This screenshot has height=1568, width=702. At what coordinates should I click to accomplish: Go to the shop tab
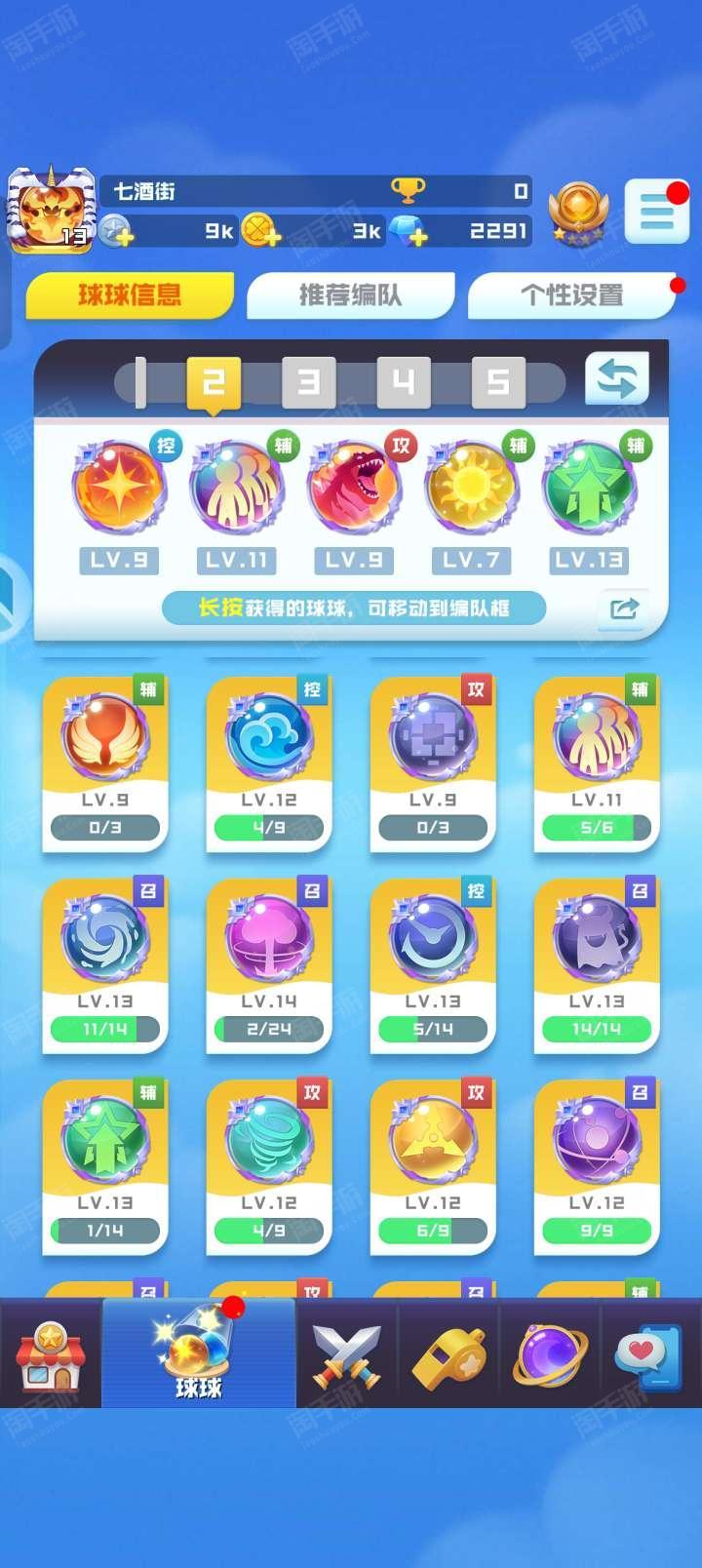click(51, 1354)
